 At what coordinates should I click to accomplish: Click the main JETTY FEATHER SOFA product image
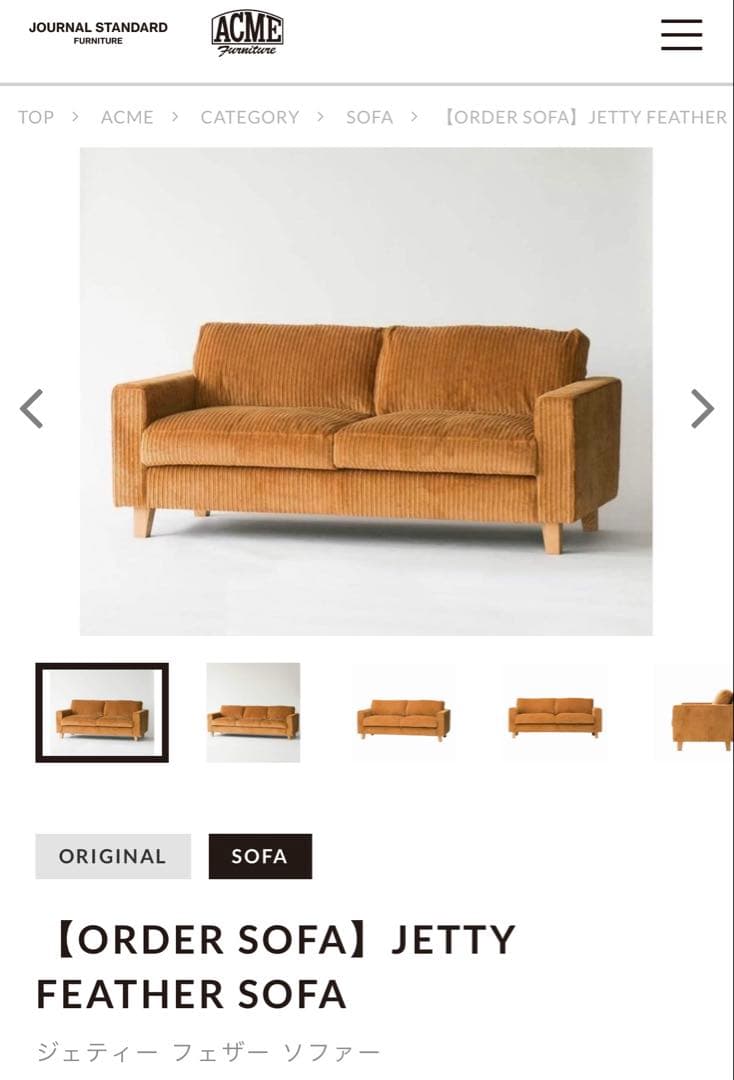point(367,390)
